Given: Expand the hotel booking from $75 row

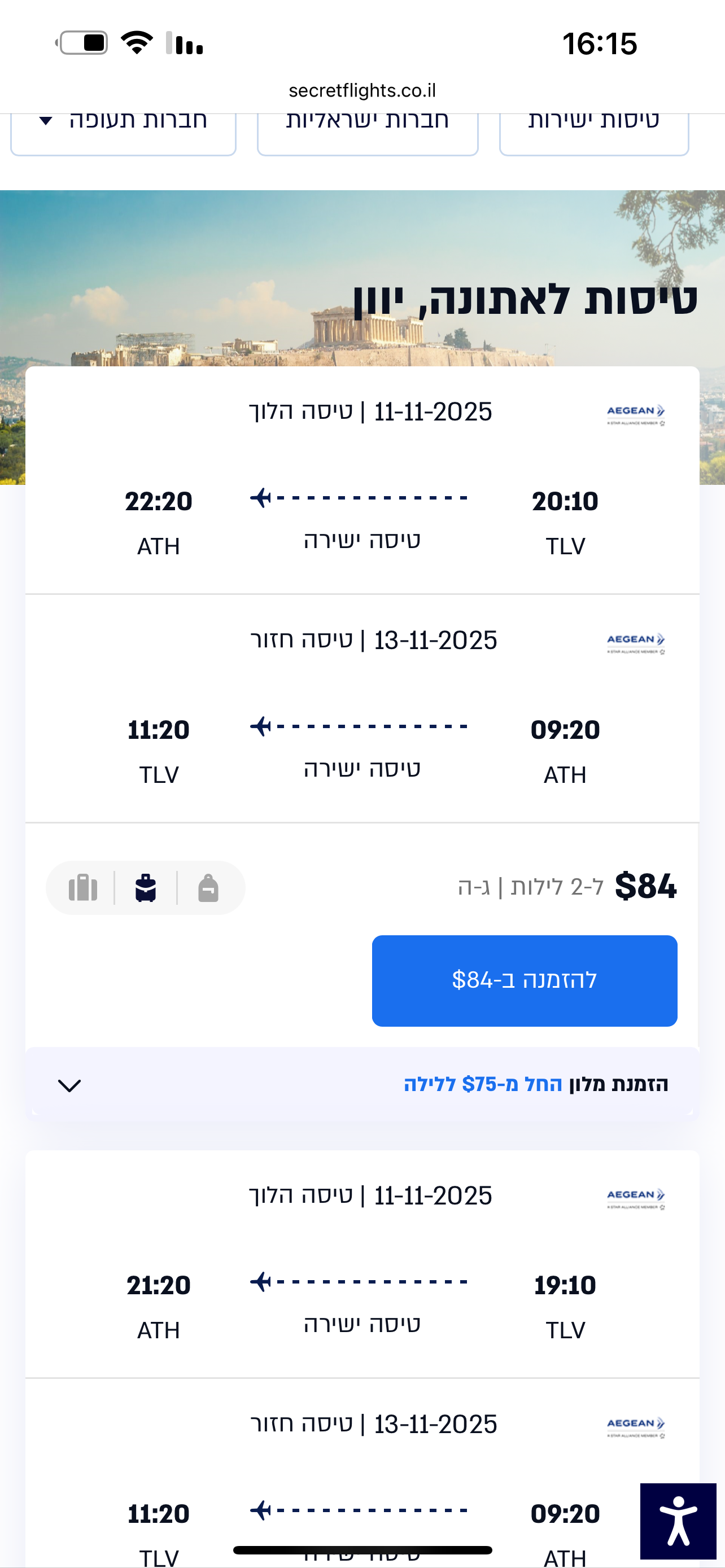Looking at the screenshot, I should 362,1084.
